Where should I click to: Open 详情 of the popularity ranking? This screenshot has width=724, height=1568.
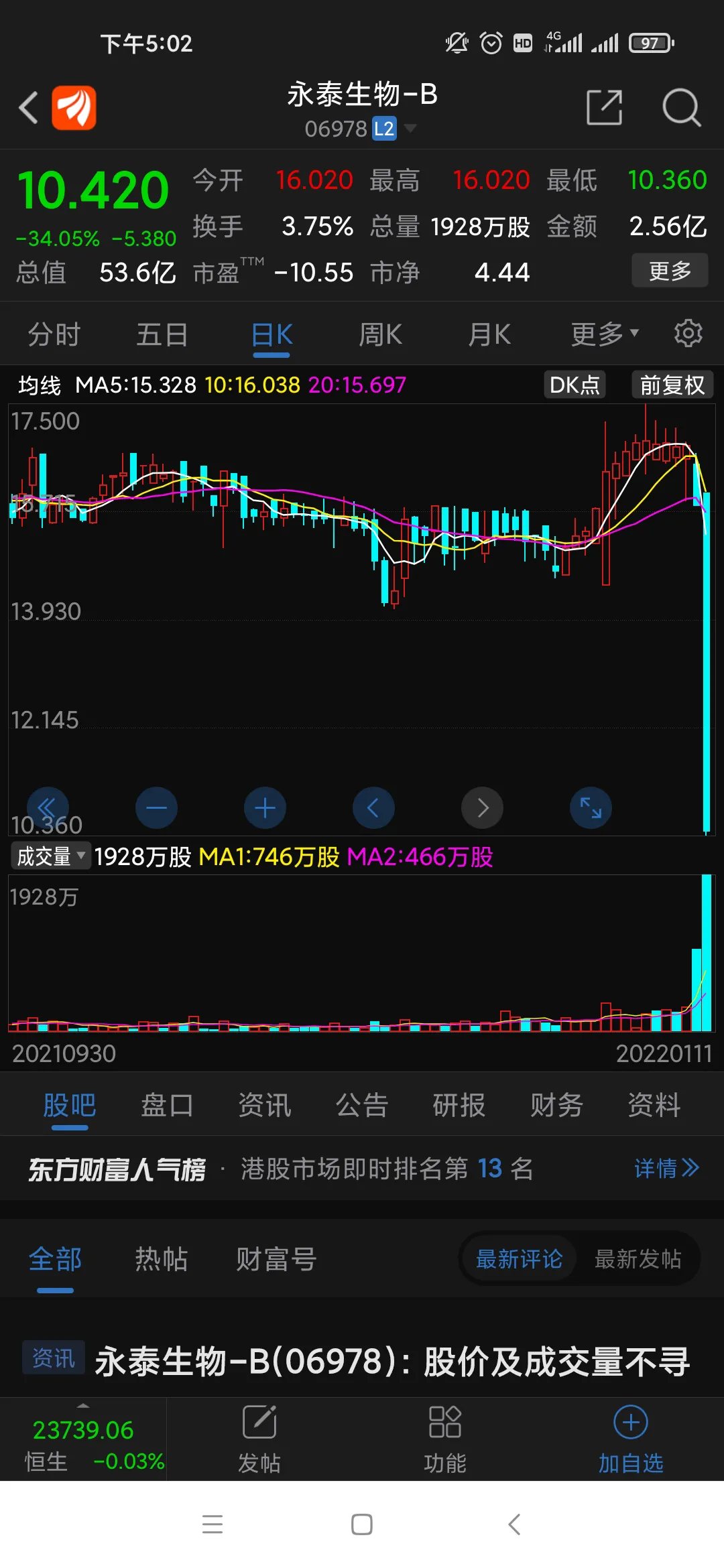click(x=666, y=1169)
